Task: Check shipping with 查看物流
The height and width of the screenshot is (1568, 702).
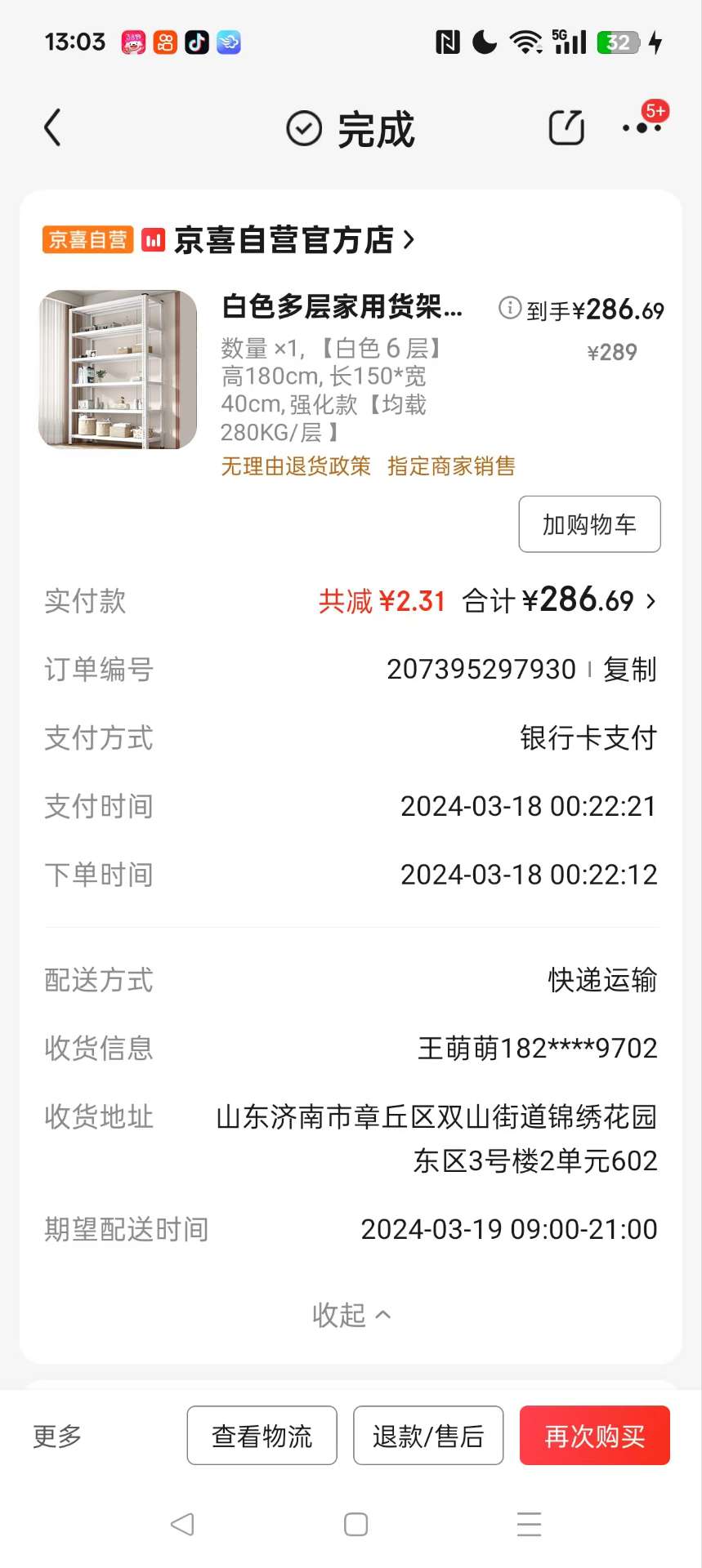Action: tap(262, 1436)
